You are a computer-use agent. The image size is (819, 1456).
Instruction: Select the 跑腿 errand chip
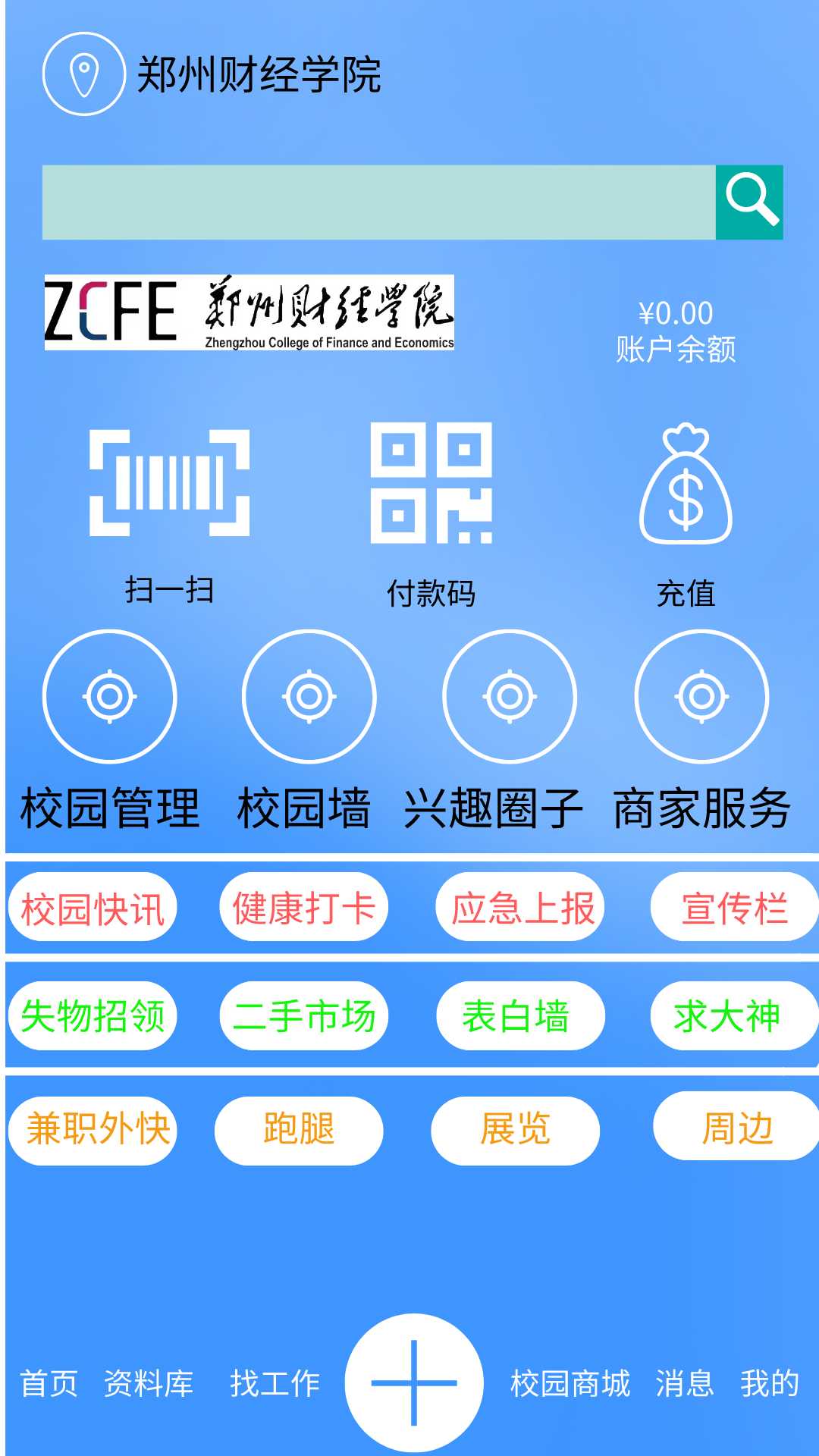pos(299,1130)
